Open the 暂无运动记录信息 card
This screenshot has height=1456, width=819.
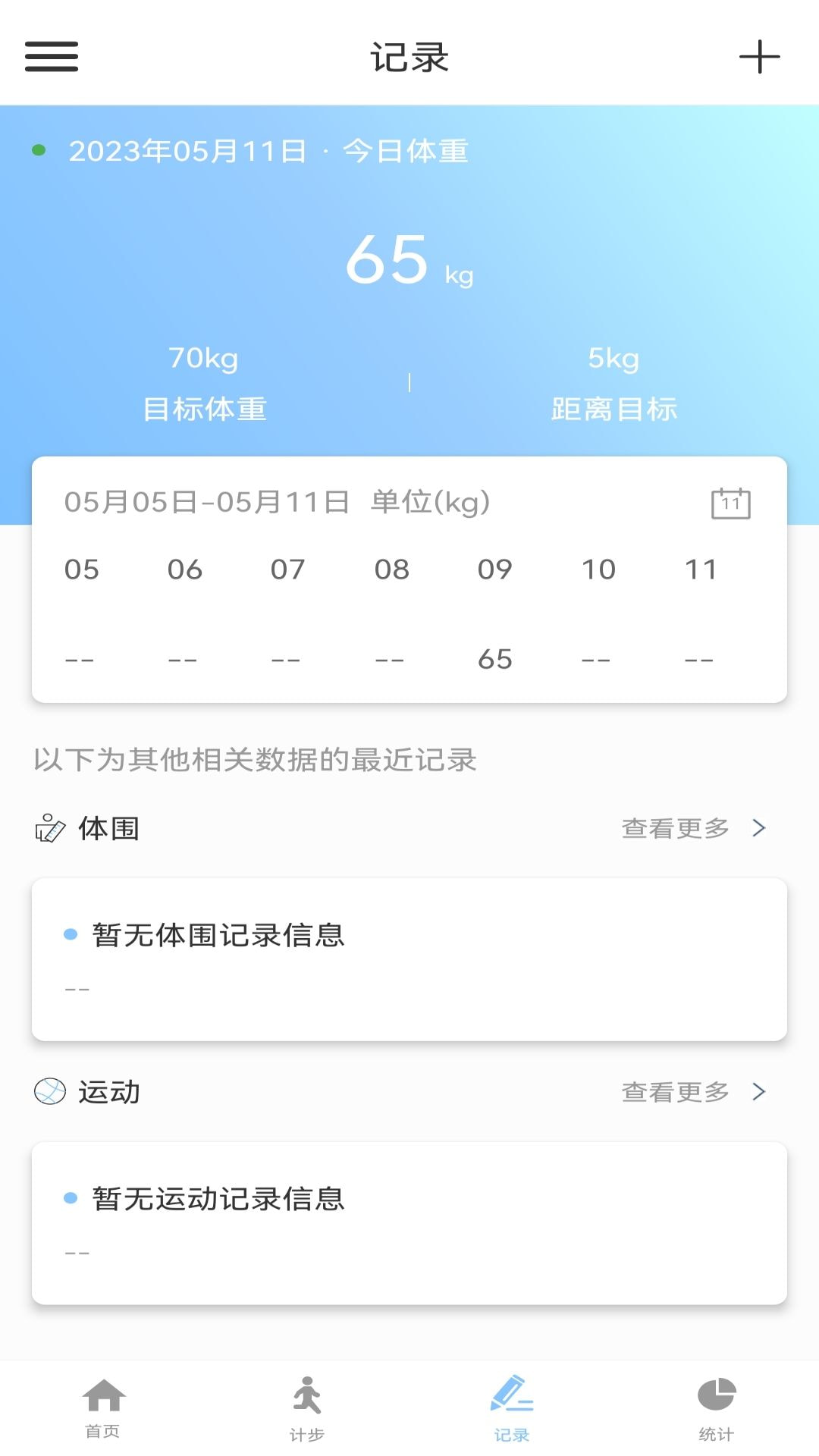click(409, 1223)
